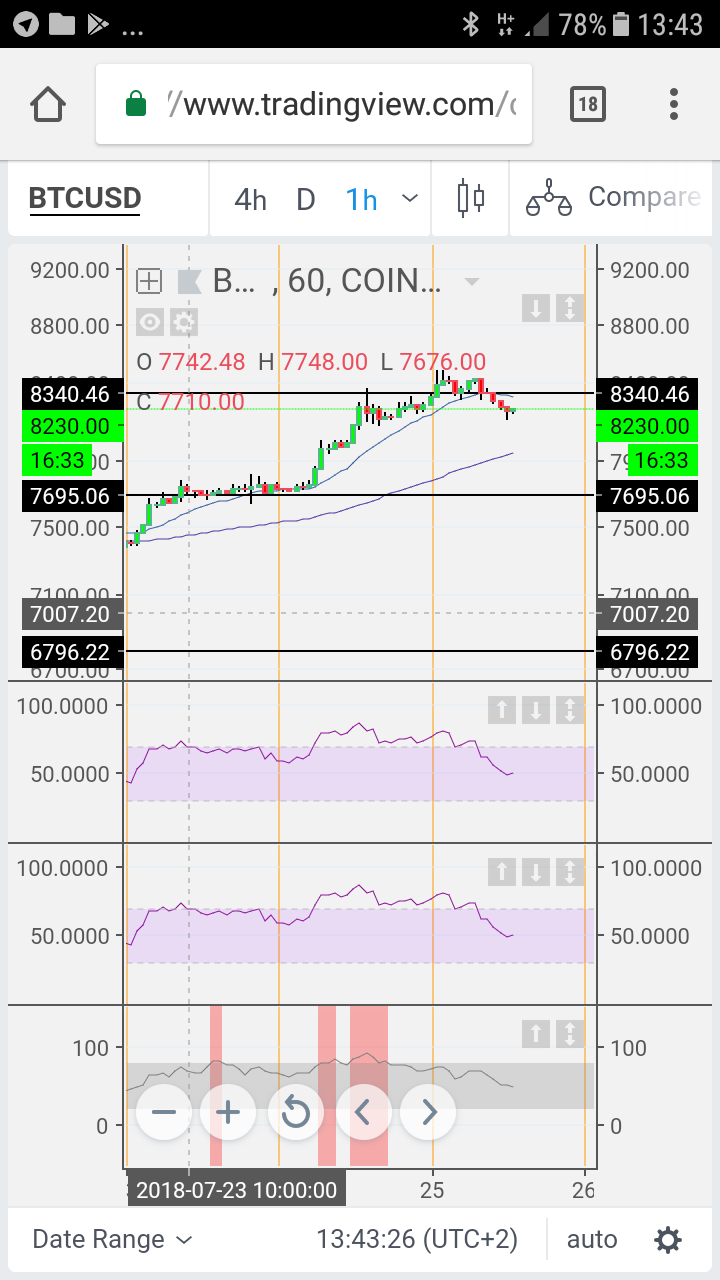Select the 1h timeframe

[361, 200]
